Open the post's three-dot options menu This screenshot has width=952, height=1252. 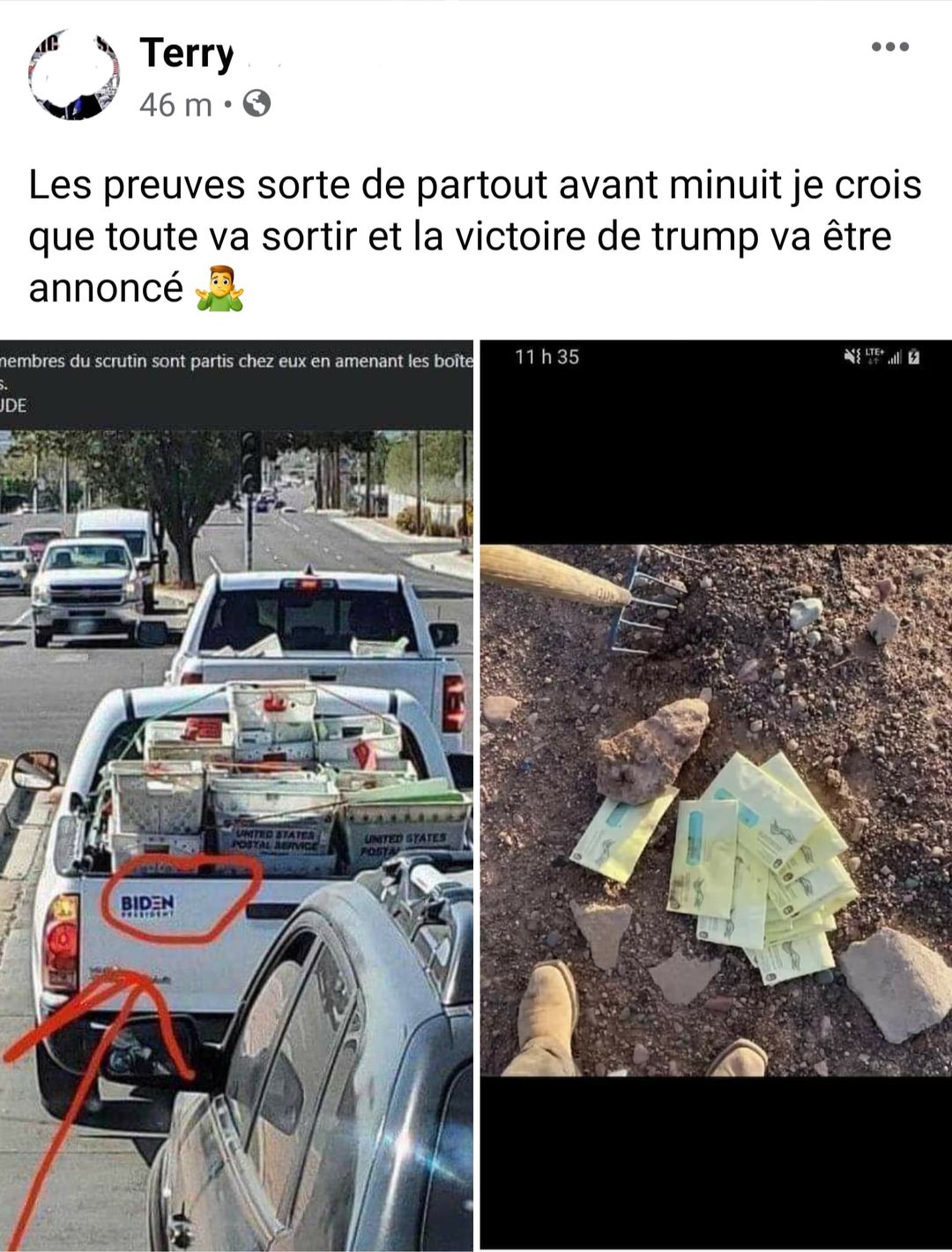[889, 47]
